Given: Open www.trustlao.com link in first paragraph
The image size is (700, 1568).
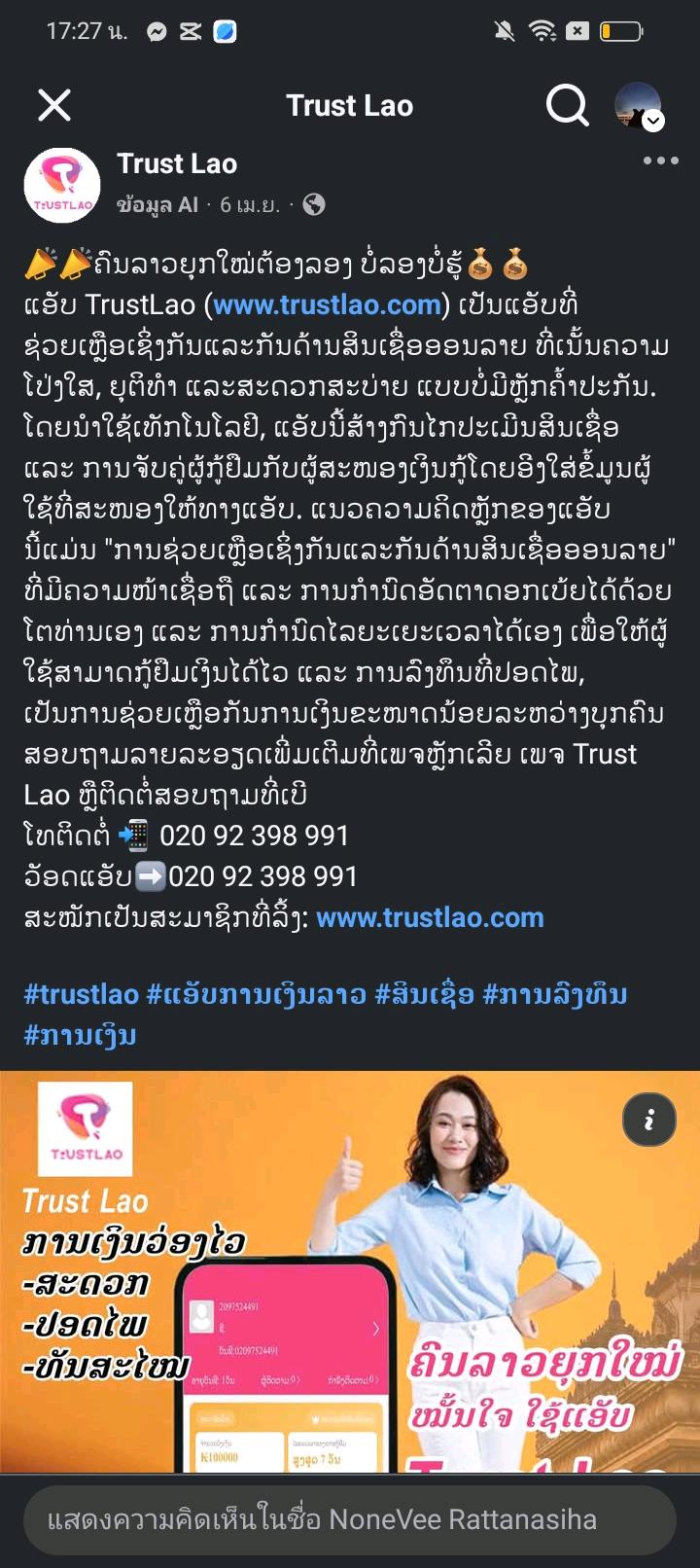Looking at the screenshot, I should click(327, 304).
